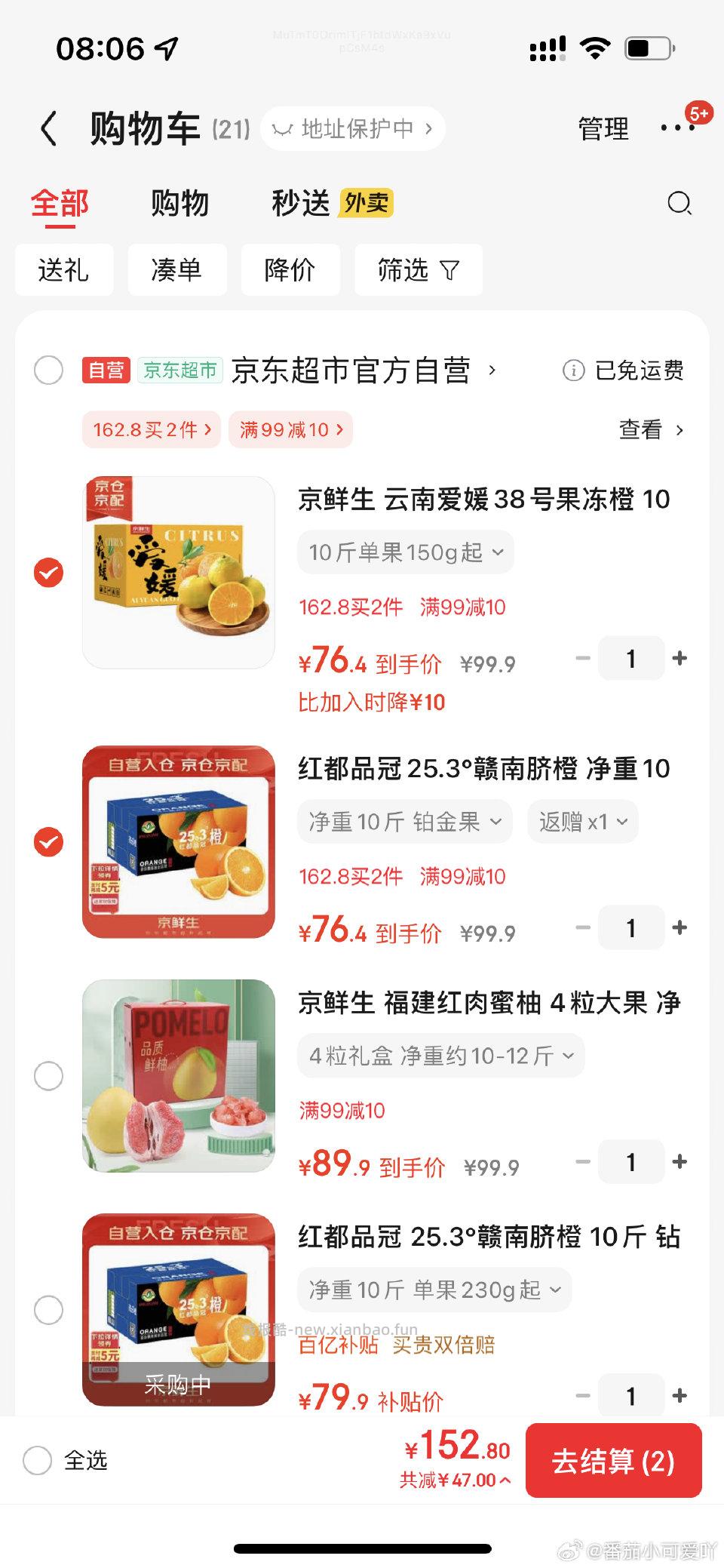Increase 爱媛38号果冻橙 quantity with plus icon
Viewport: 724px width, 1568px height.
coord(680,658)
